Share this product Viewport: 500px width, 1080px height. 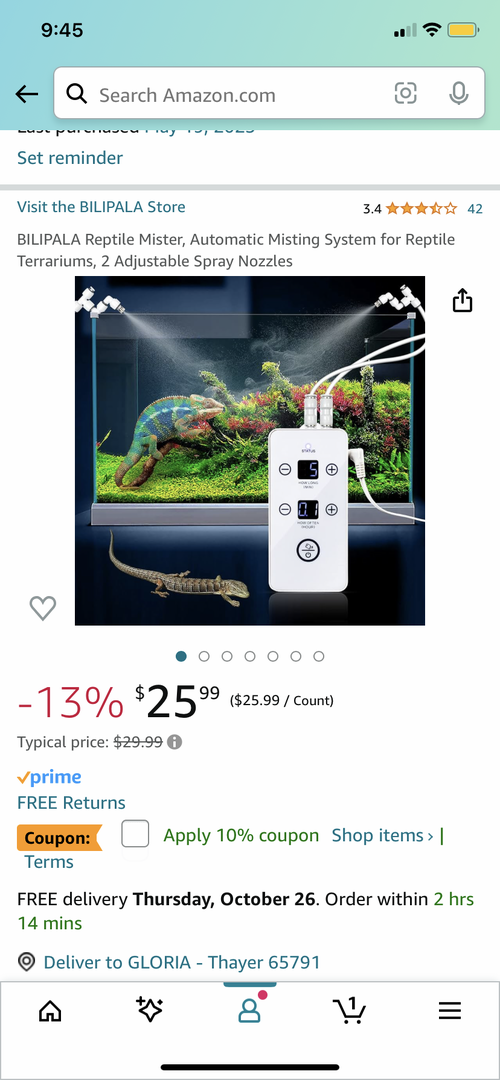463,300
